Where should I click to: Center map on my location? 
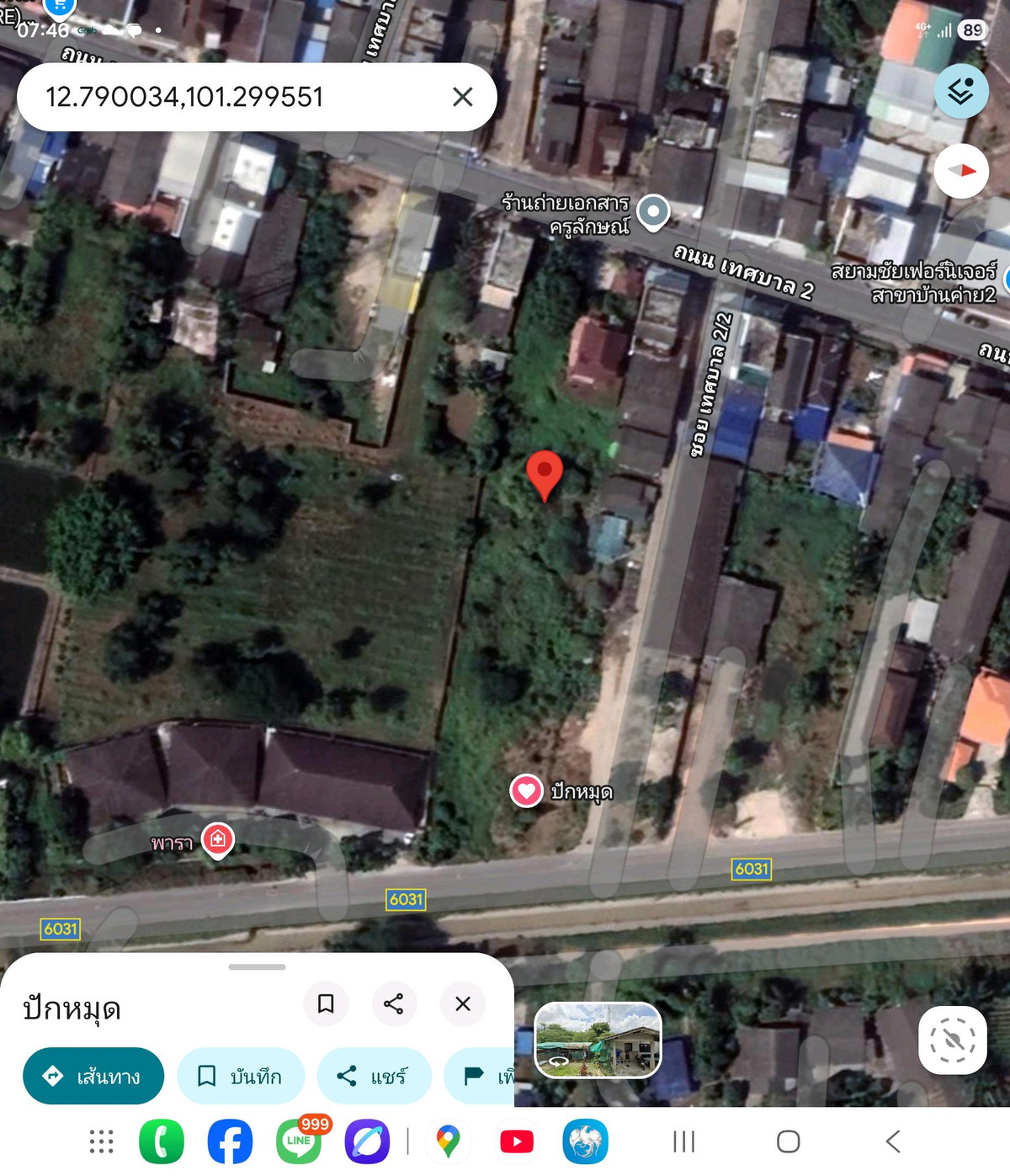tap(952, 1040)
